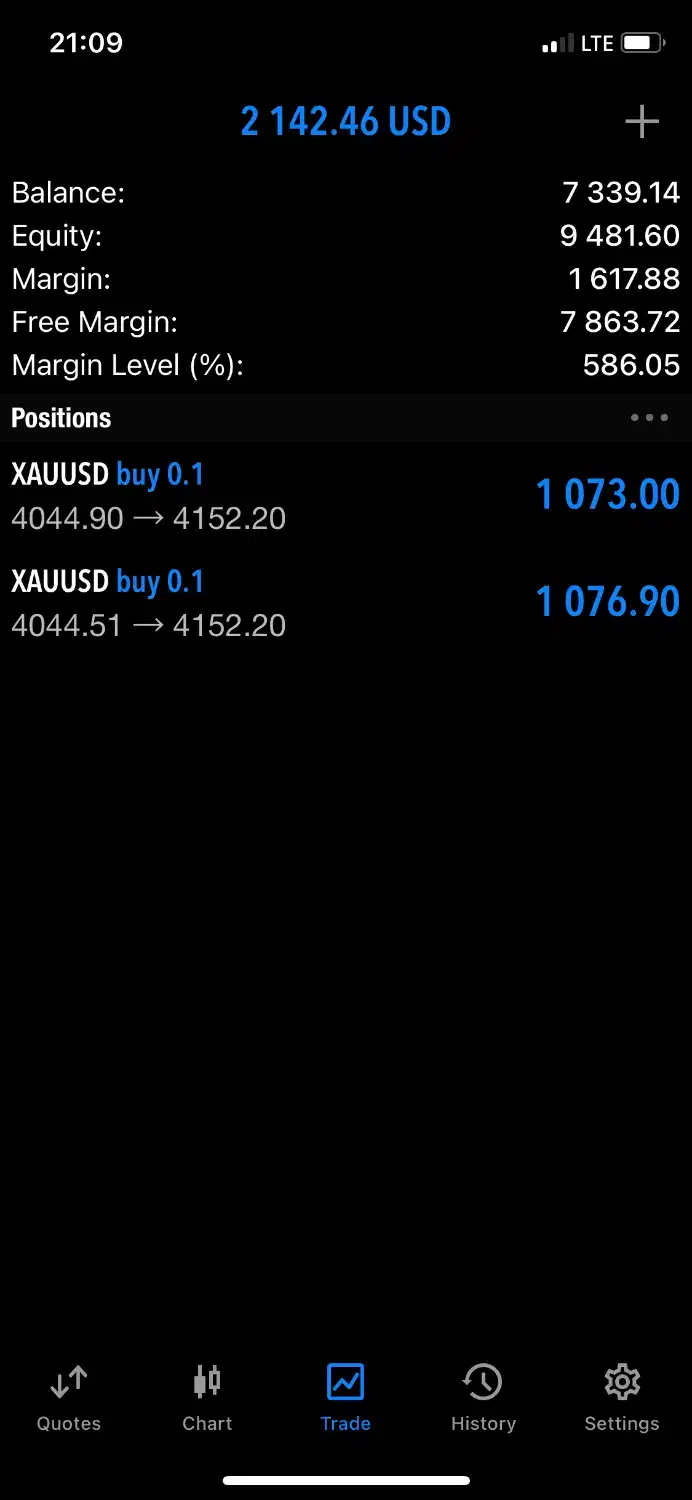Switch to the Quotes tab
The width and height of the screenshot is (692, 1500).
click(69, 1397)
